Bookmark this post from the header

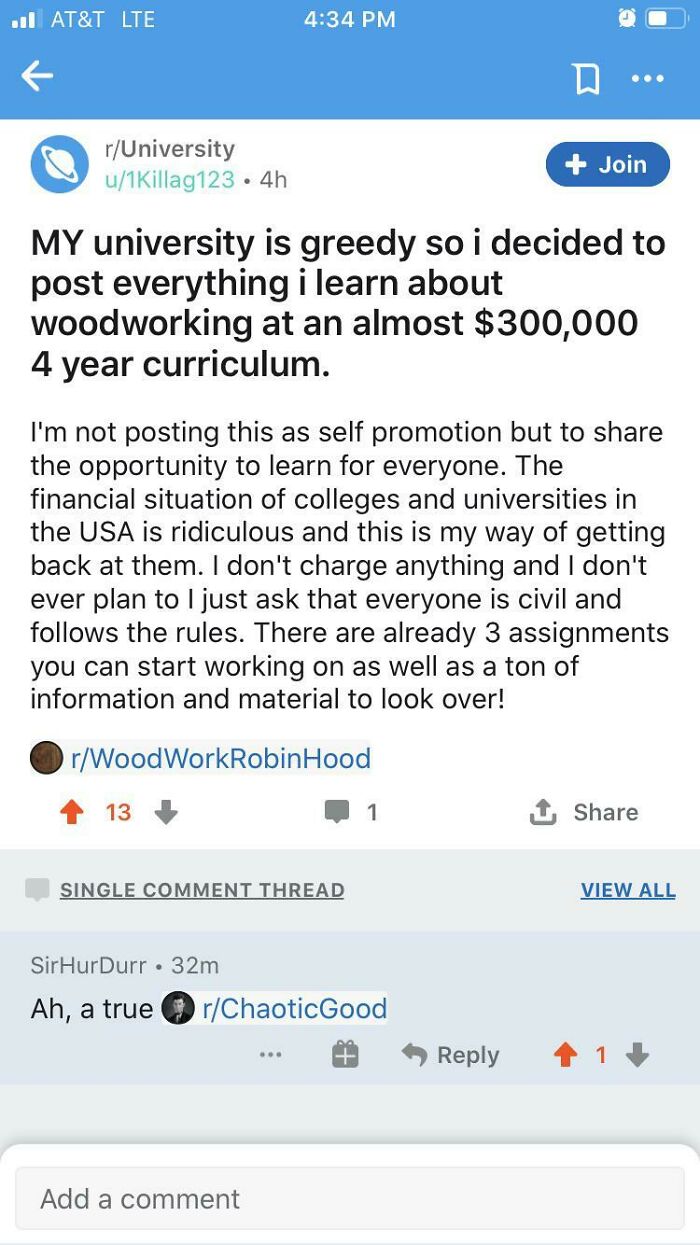pos(587,77)
